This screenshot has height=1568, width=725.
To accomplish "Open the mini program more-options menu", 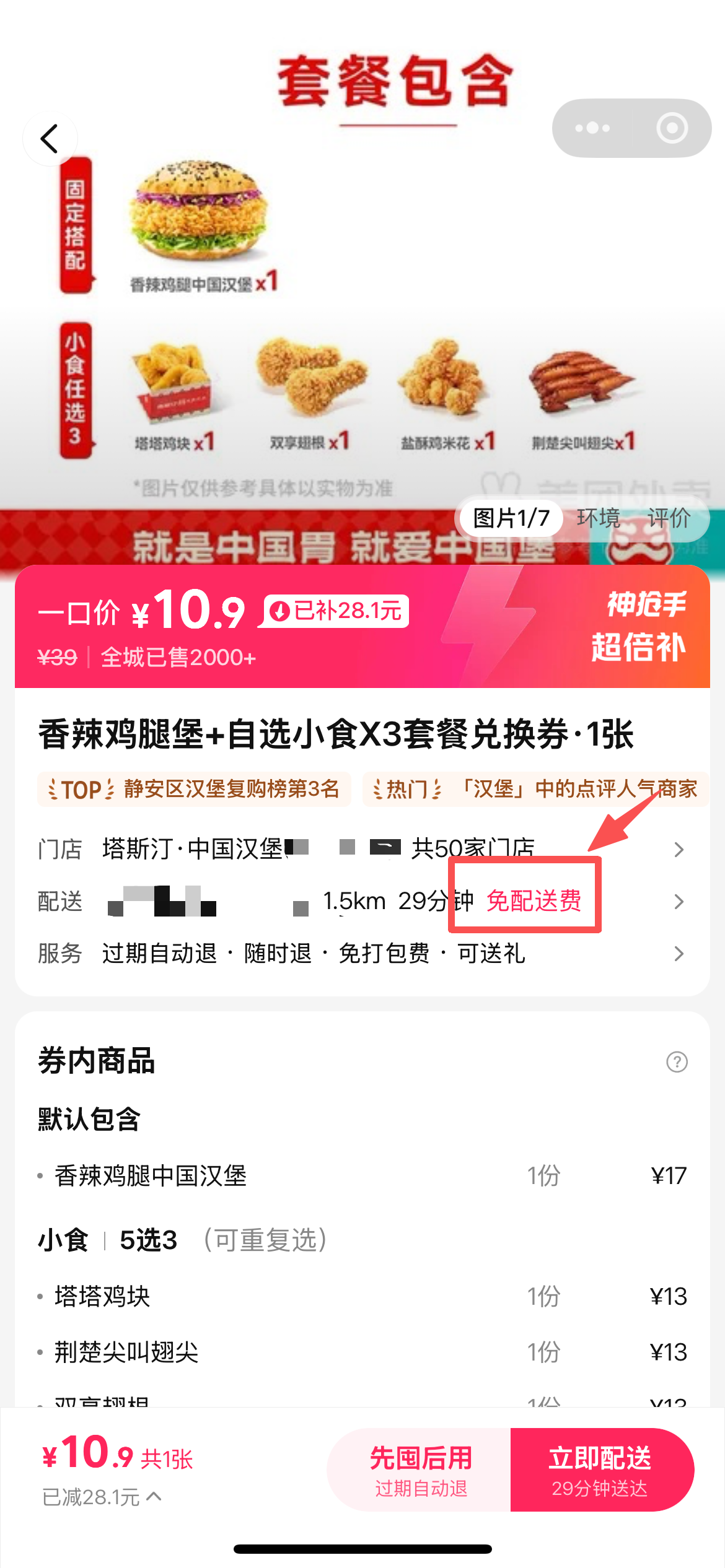I will coord(592,128).
